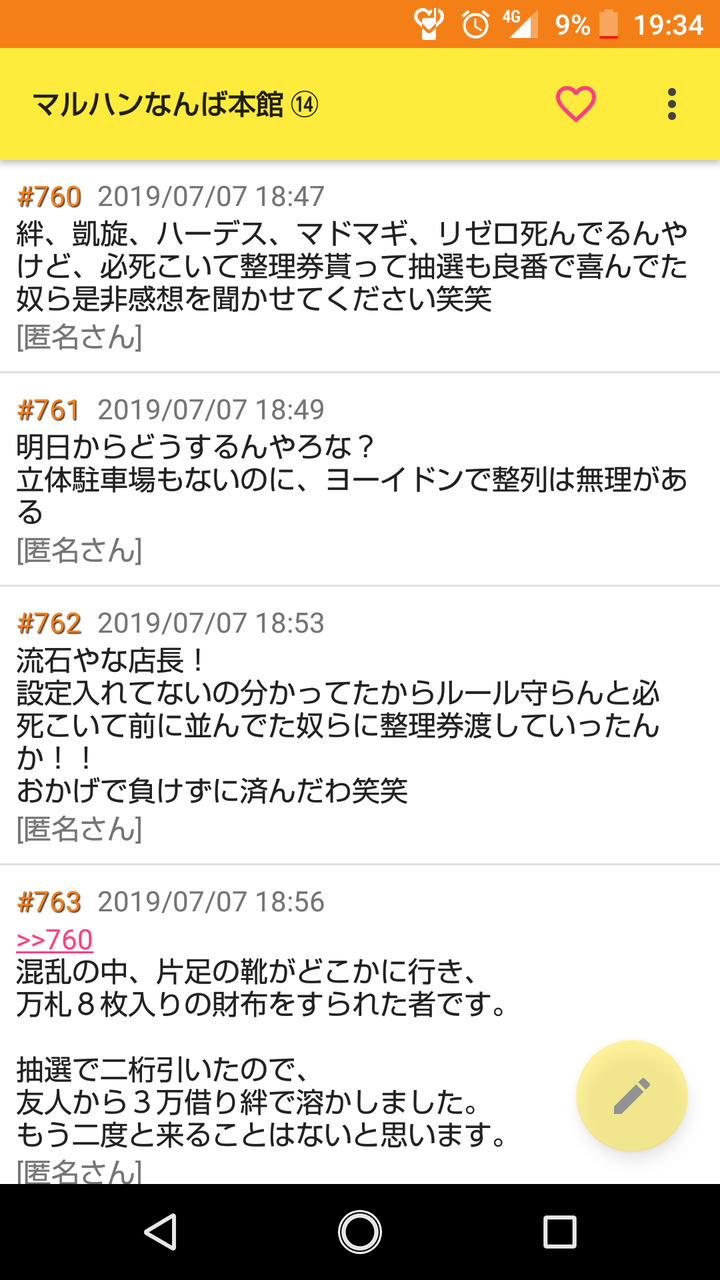This screenshot has width=720, height=1280.
Task: Return to the home screen
Action: tap(360, 1232)
